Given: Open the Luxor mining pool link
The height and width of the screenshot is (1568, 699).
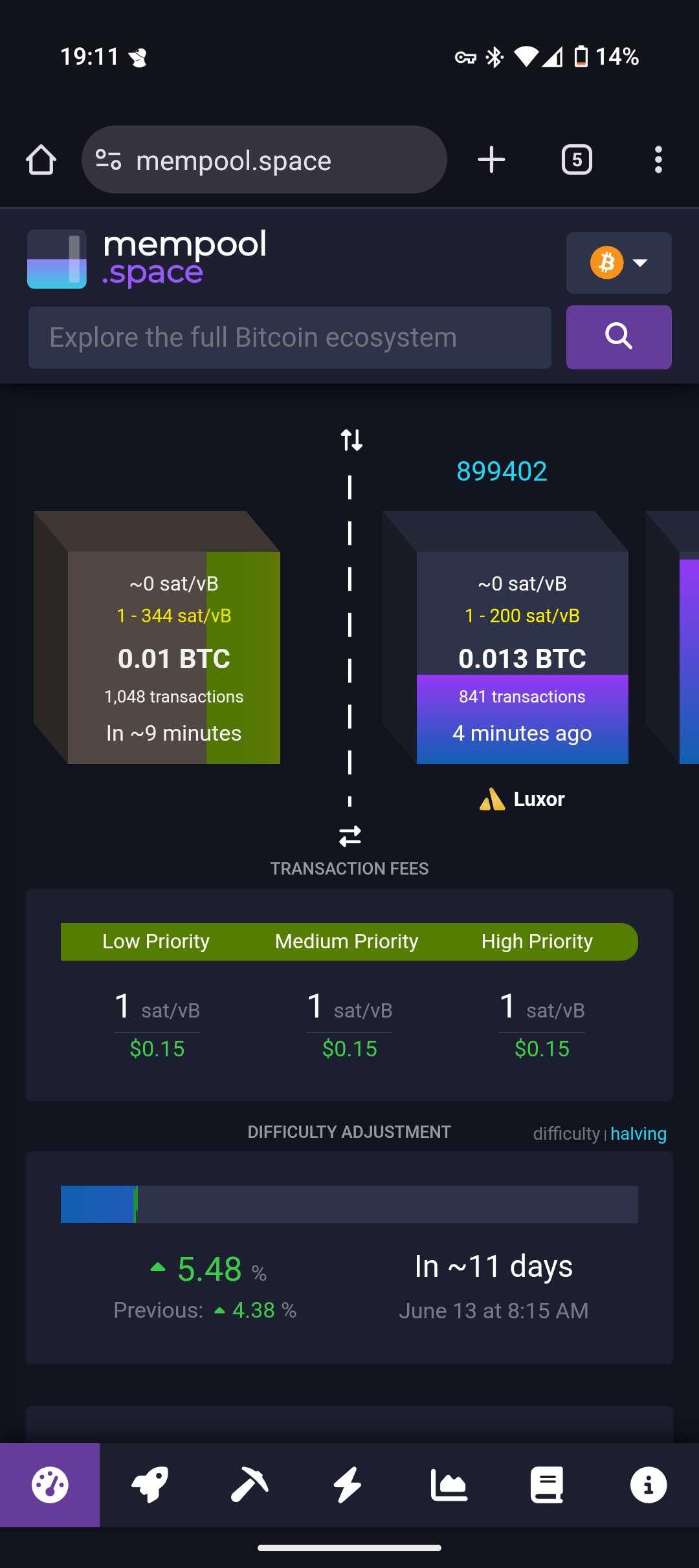Looking at the screenshot, I should pos(523,800).
